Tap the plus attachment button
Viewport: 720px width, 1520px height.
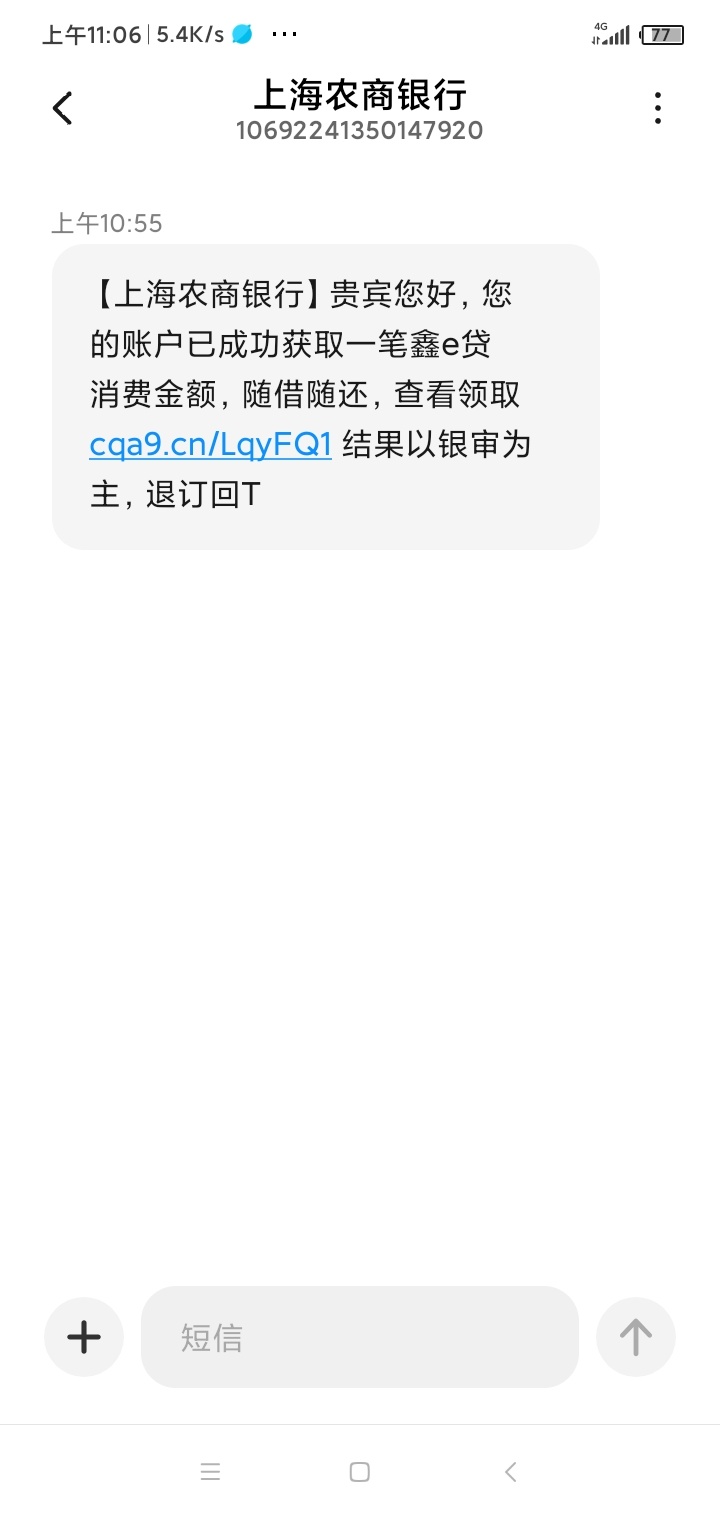tap(84, 1337)
